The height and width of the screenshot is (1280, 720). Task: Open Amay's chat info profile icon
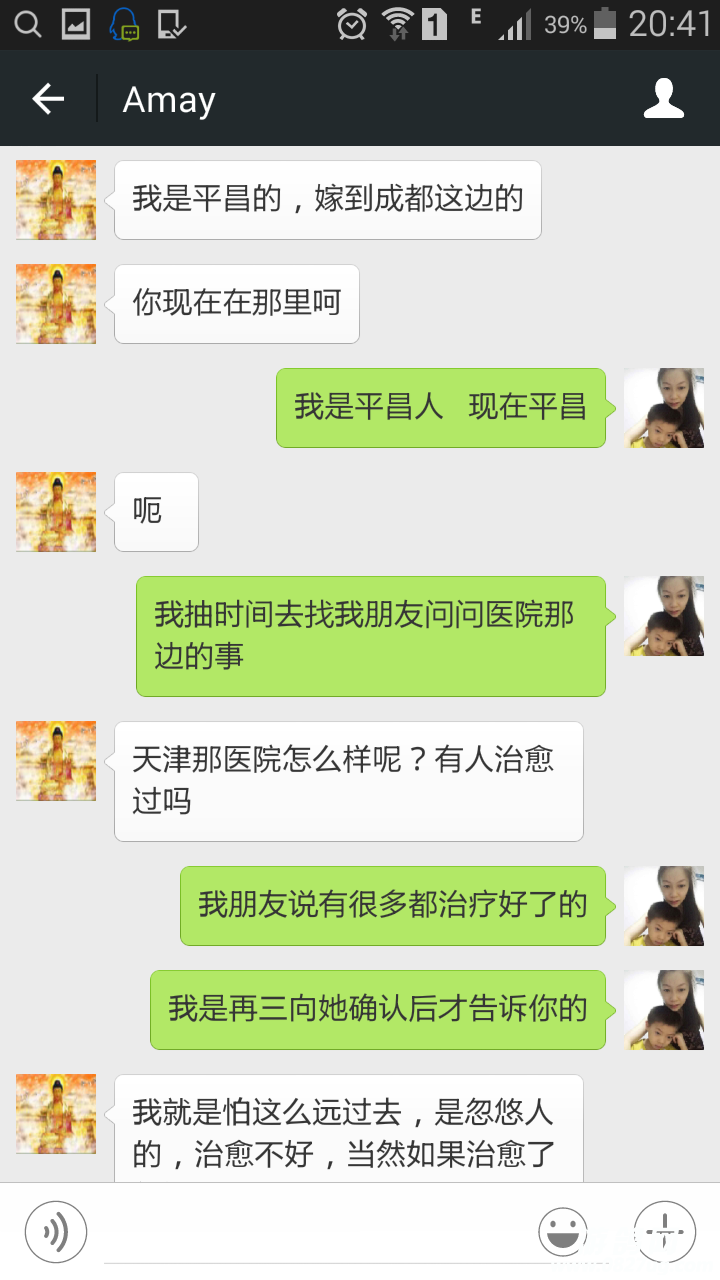[x=663, y=99]
